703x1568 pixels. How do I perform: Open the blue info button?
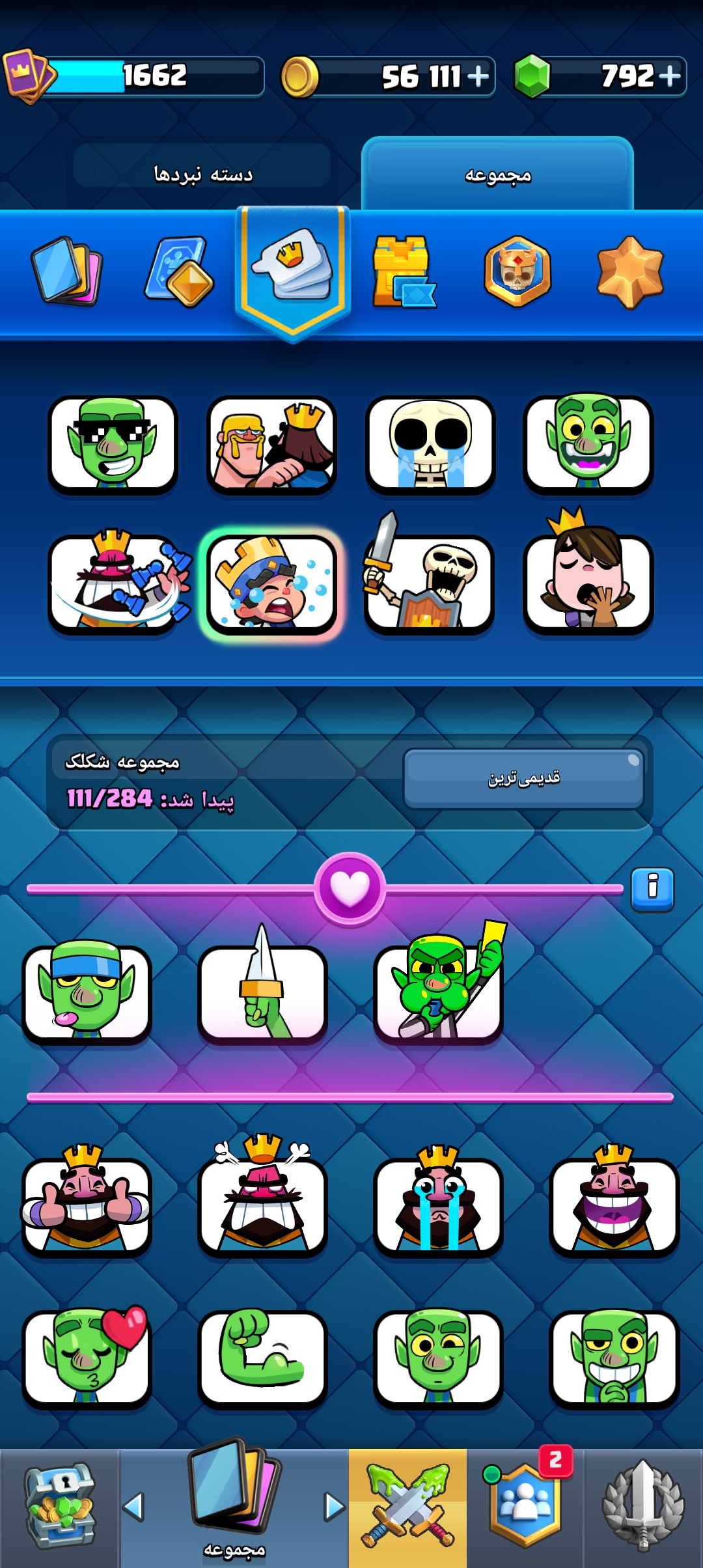tap(652, 889)
